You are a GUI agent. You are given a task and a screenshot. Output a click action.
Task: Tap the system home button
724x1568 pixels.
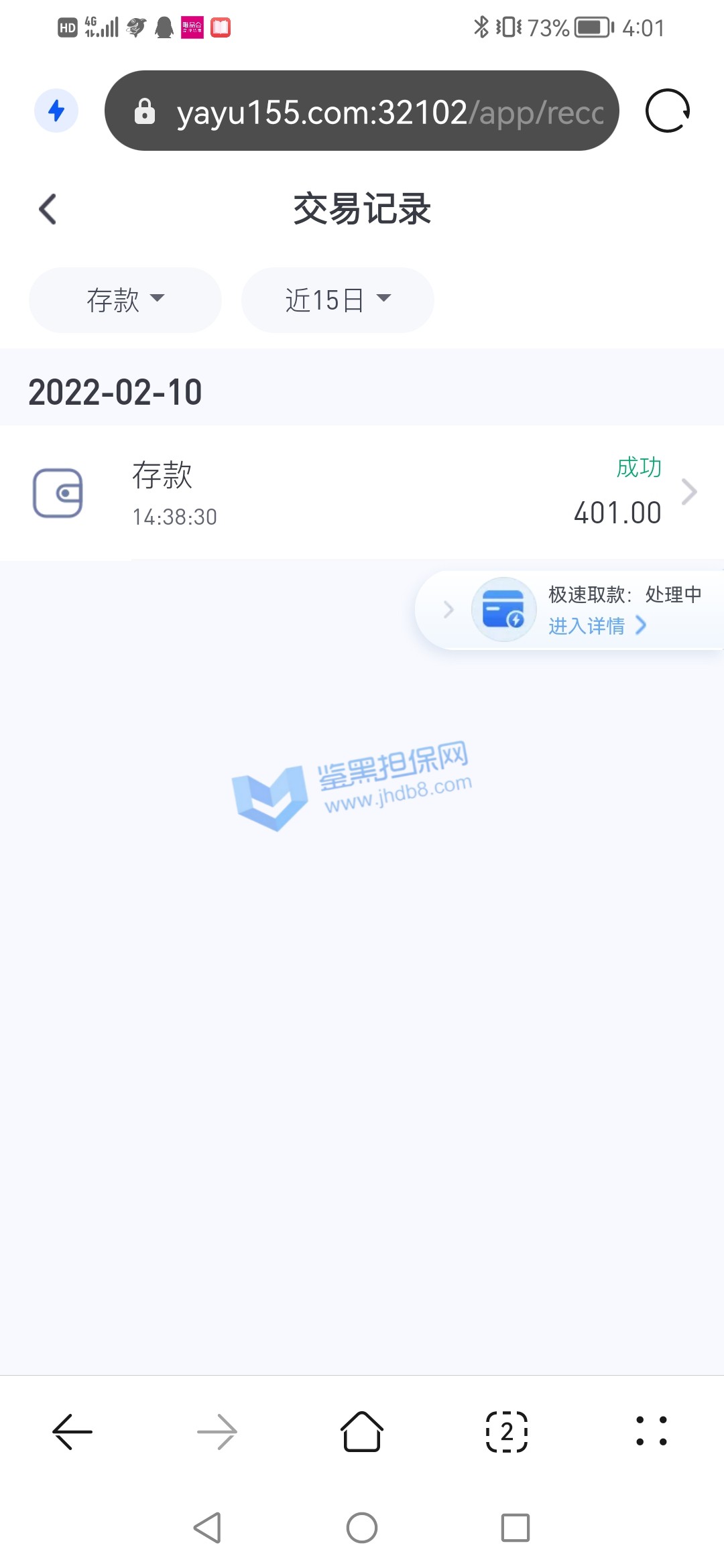pos(362,1528)
